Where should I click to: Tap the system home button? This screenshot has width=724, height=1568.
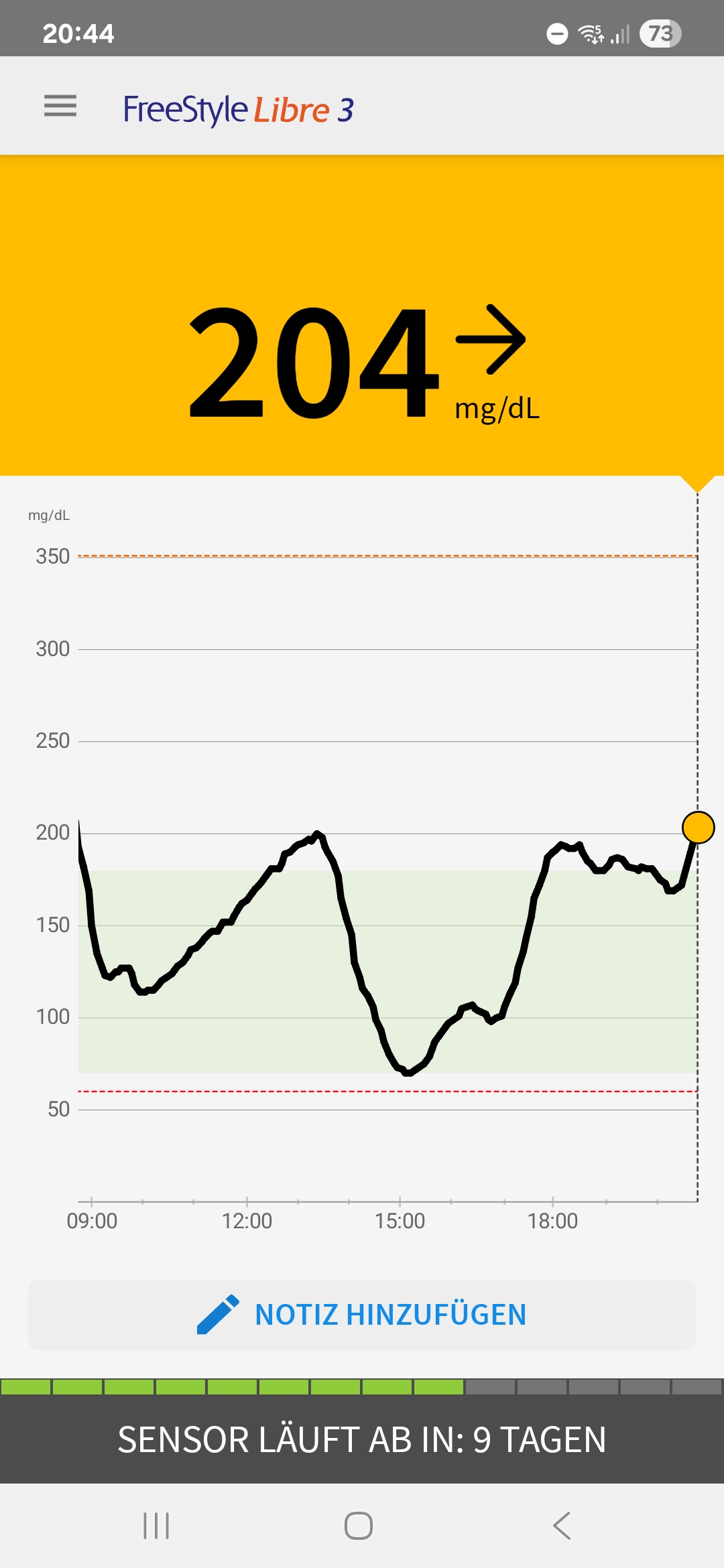[359, 1526]
